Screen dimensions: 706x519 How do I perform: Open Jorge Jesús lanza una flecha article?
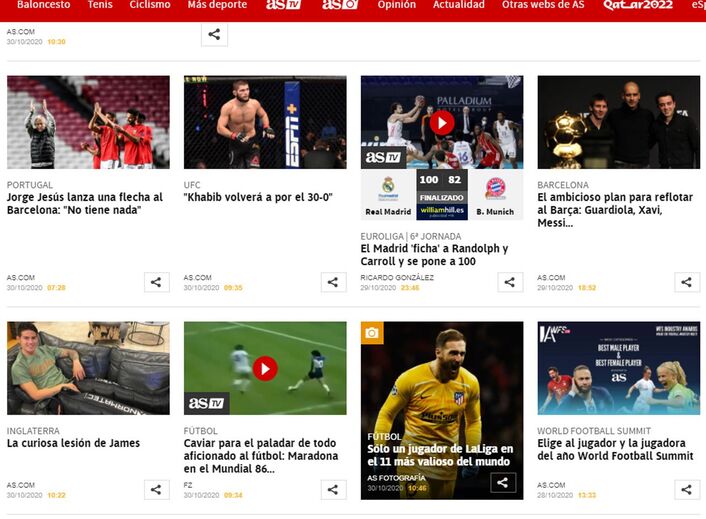[84, 204]
